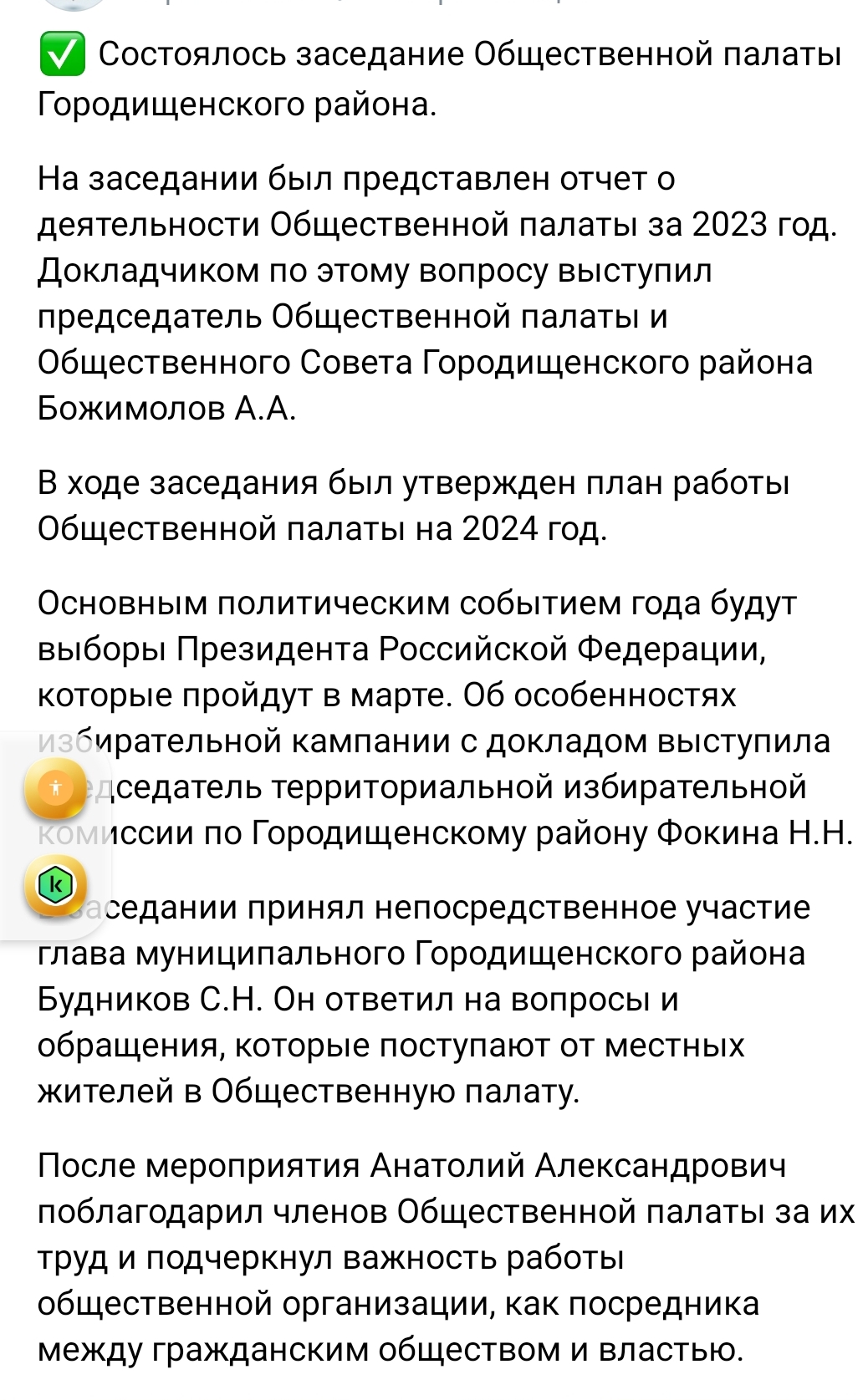Tap the floating Kaspersky shortcut icon
Screen dimensions: 863x1400
[55, 883]
